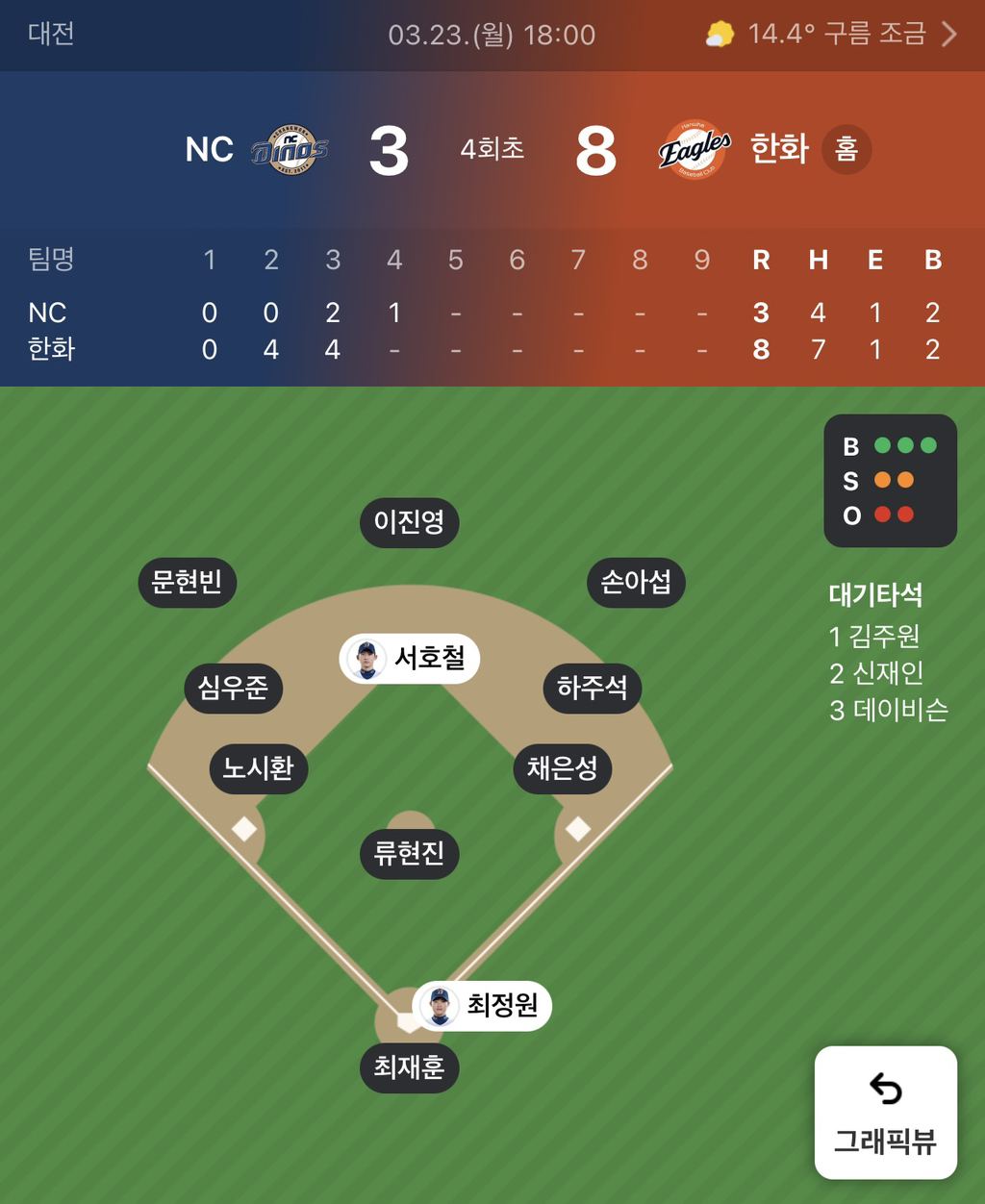Select center fielder 이진영
985x1204 pixels.
(409, 522)
